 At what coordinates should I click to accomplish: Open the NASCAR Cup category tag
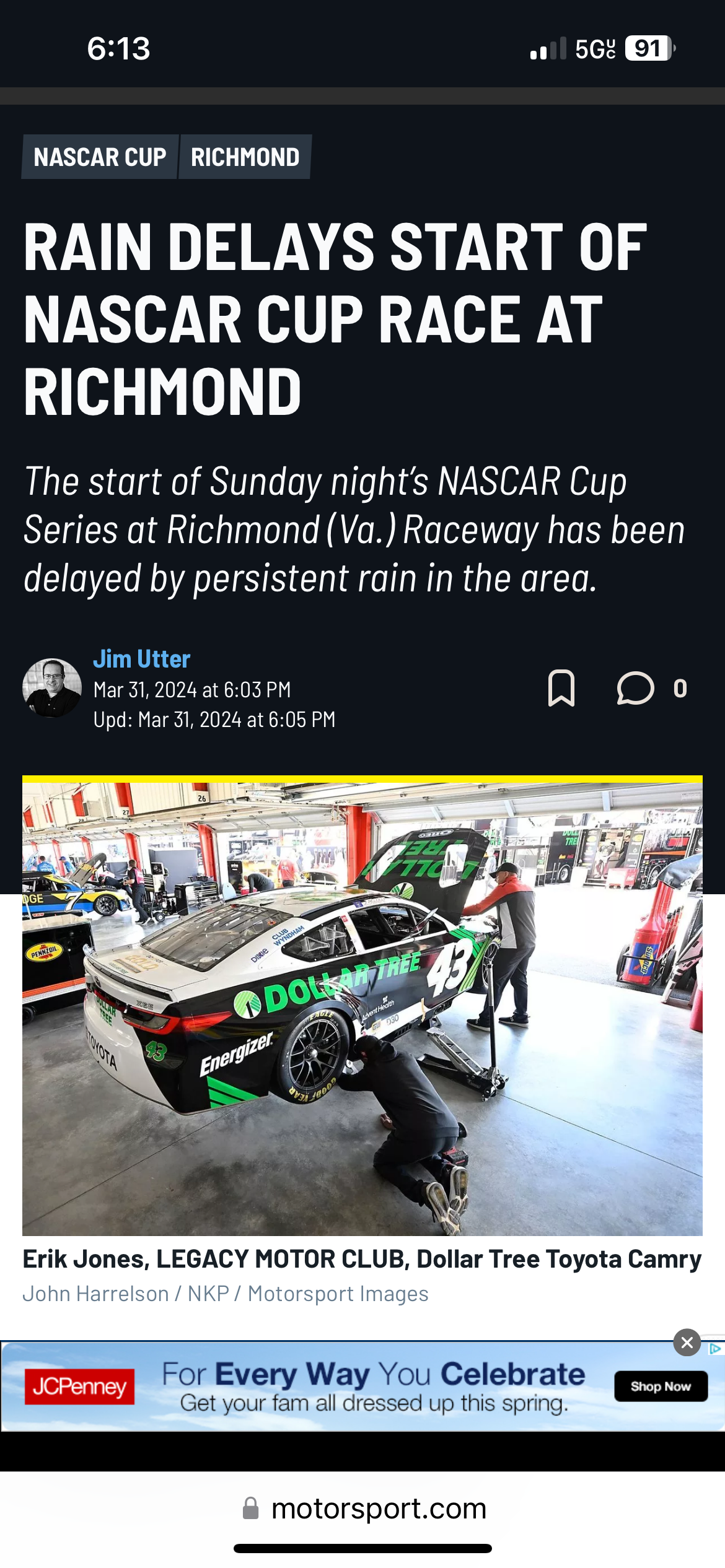click(x=100, y=157)
